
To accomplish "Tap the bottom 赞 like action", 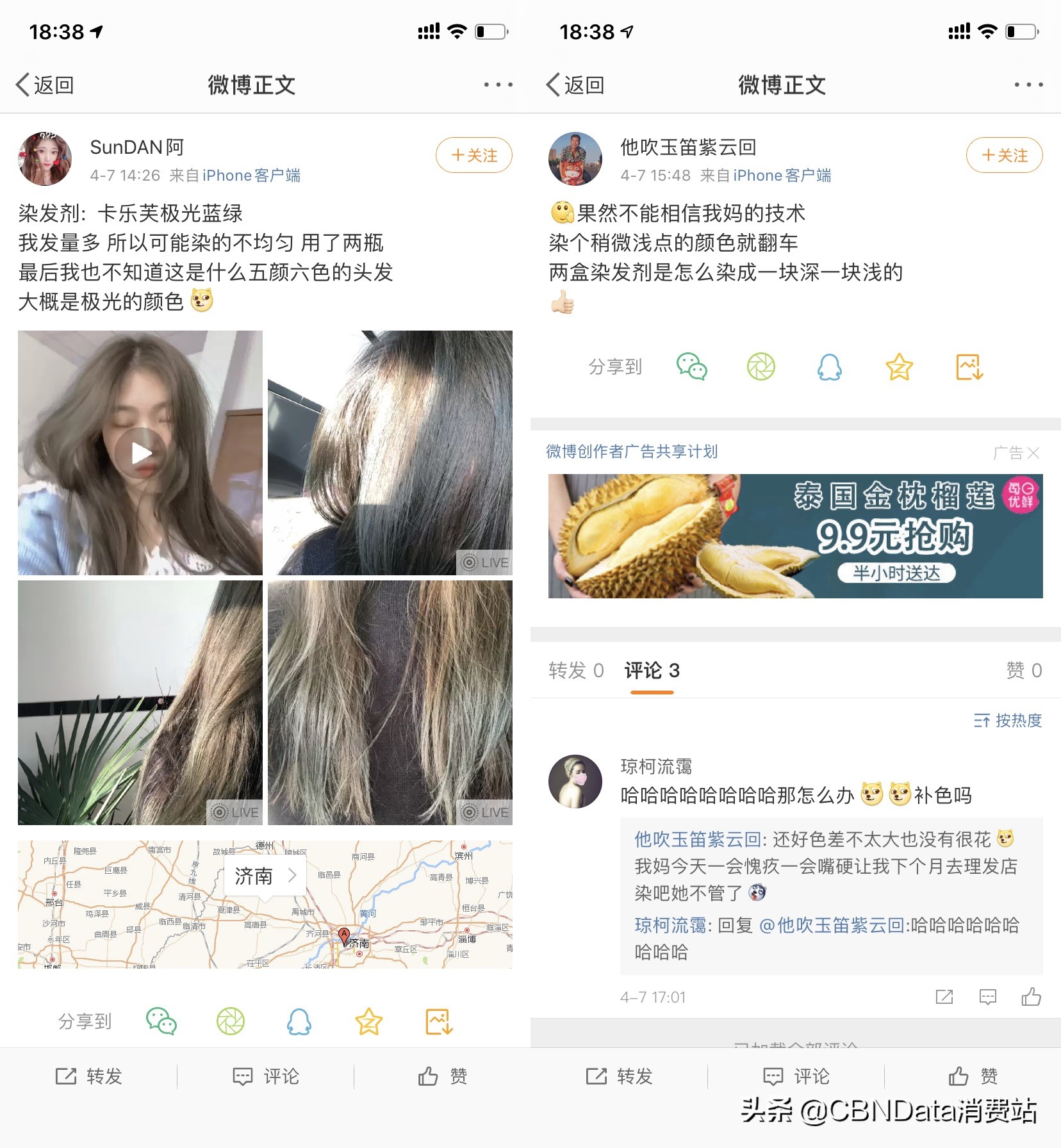I will [x=439, y=1076].
